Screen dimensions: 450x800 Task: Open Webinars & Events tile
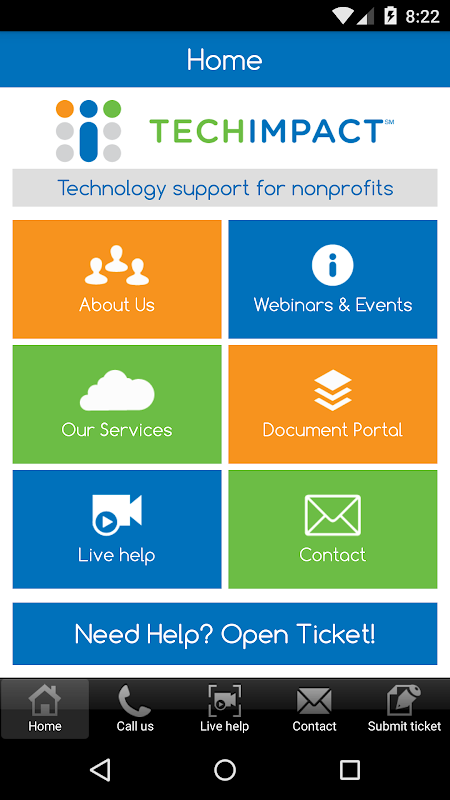click(x=333, y=279)
